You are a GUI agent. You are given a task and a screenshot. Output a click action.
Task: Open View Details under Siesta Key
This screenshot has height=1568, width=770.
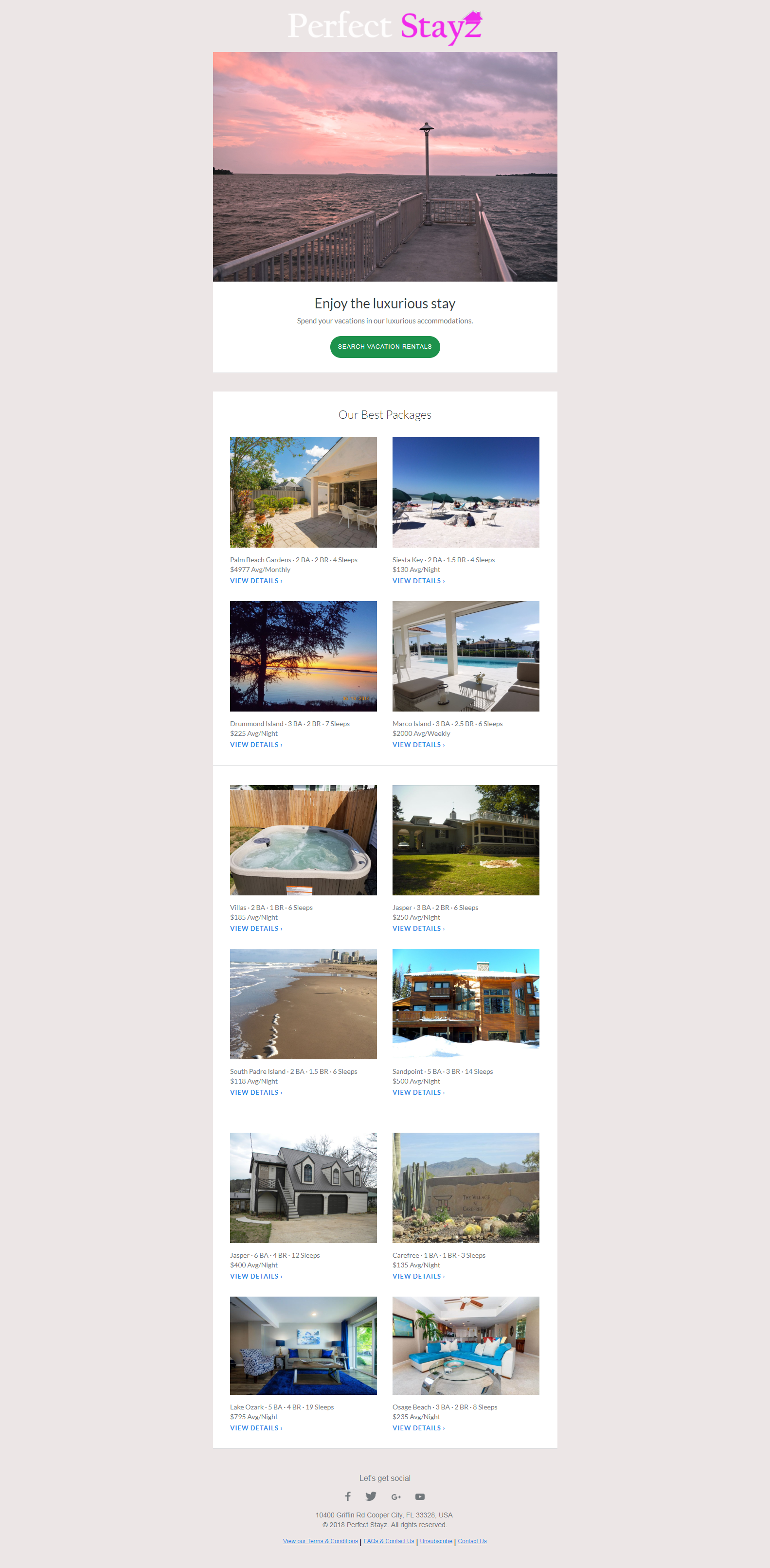(418, 581)
